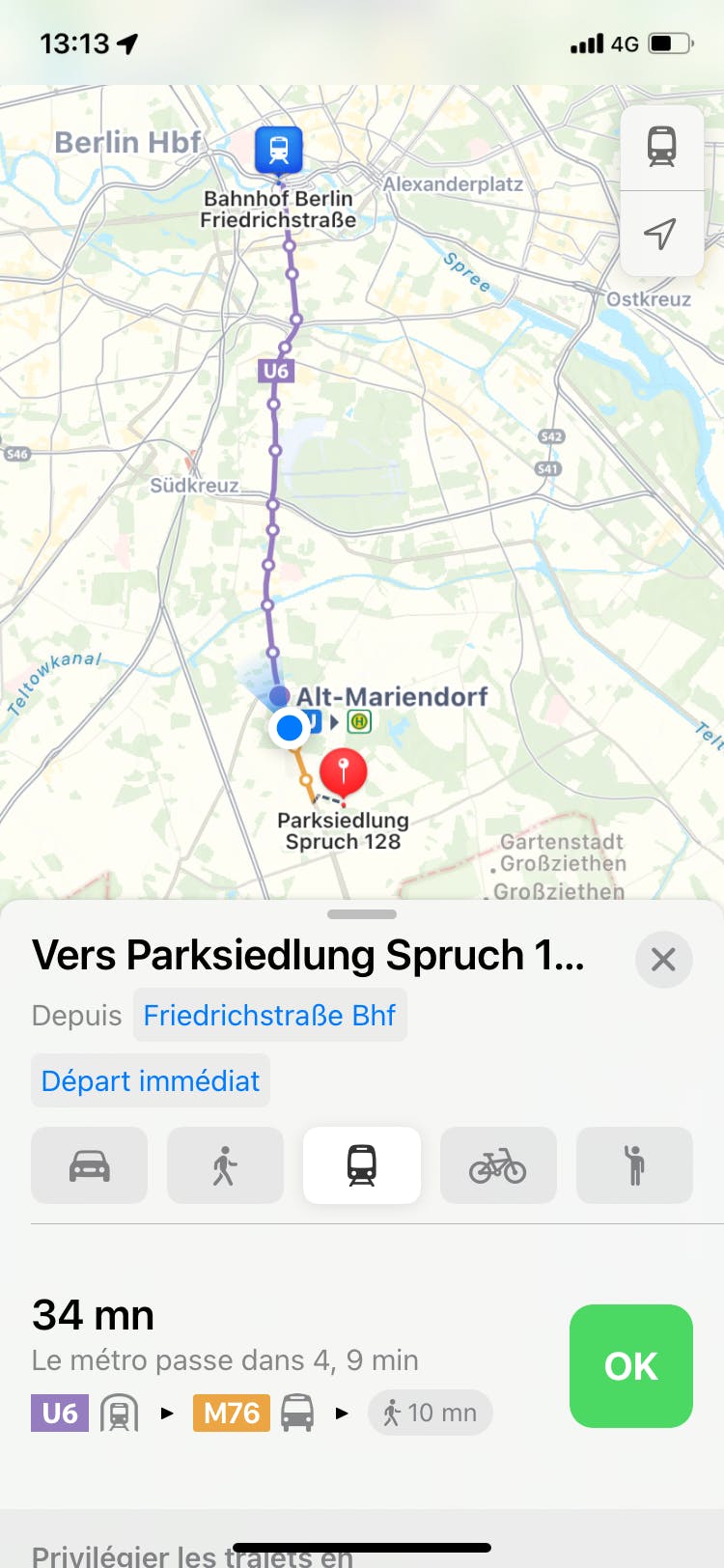Viewport: 724px width, 1568px height.
Task: Select the ride-hailing mode
Action: [x=634, y=1165]
